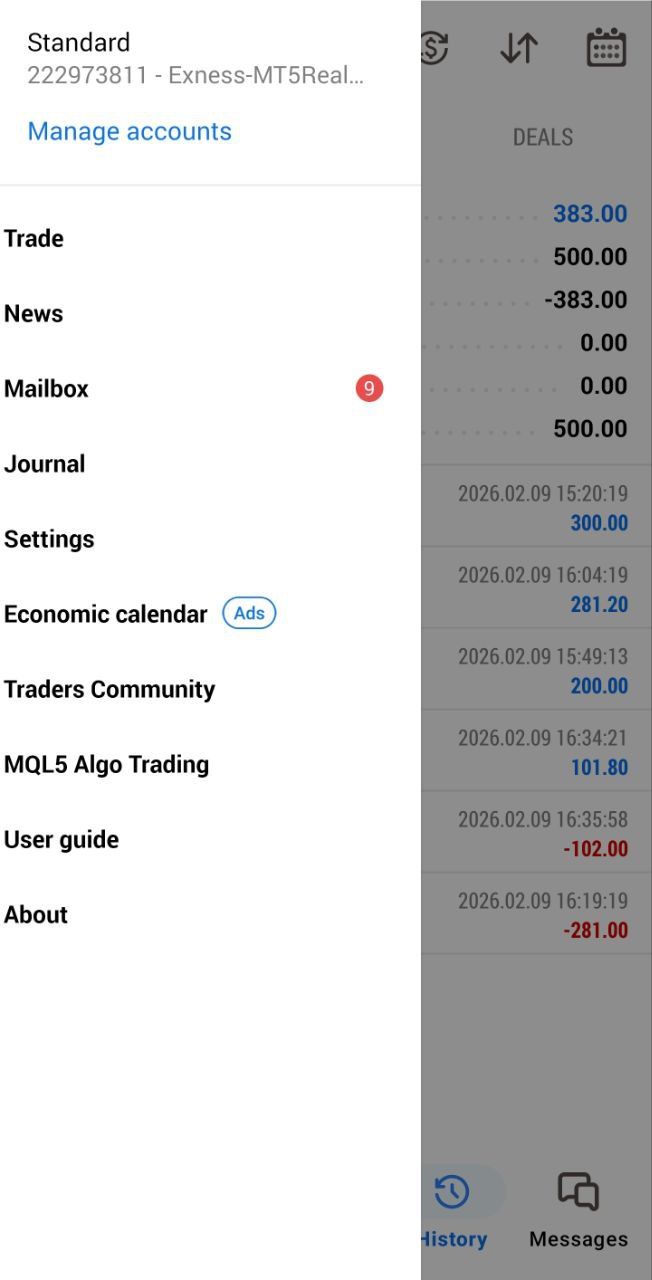
Task: Open Mailbox with 9 unread
Action: click(47, 388)
